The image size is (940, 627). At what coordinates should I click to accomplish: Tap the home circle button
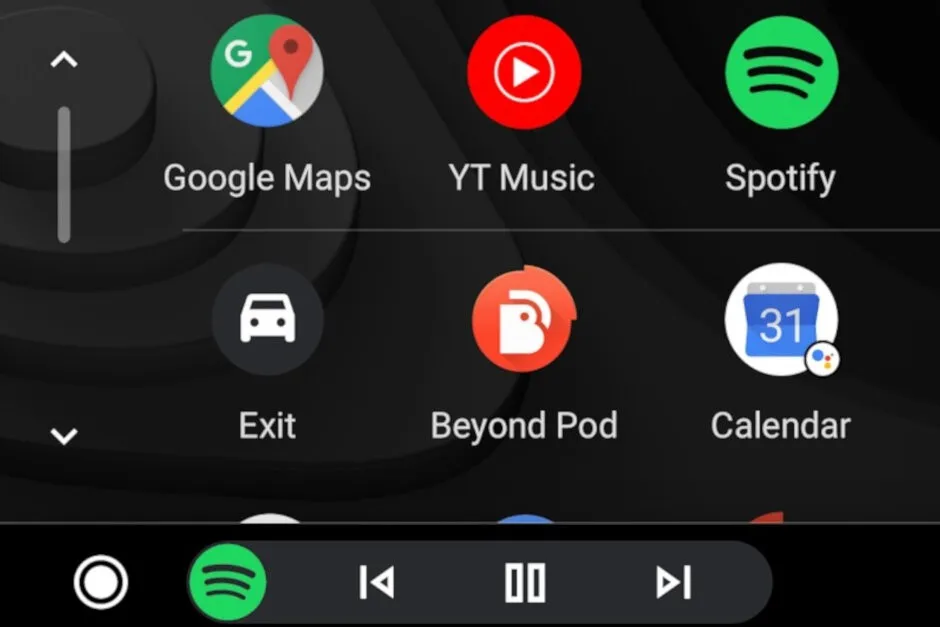click(x=101, y=582)
